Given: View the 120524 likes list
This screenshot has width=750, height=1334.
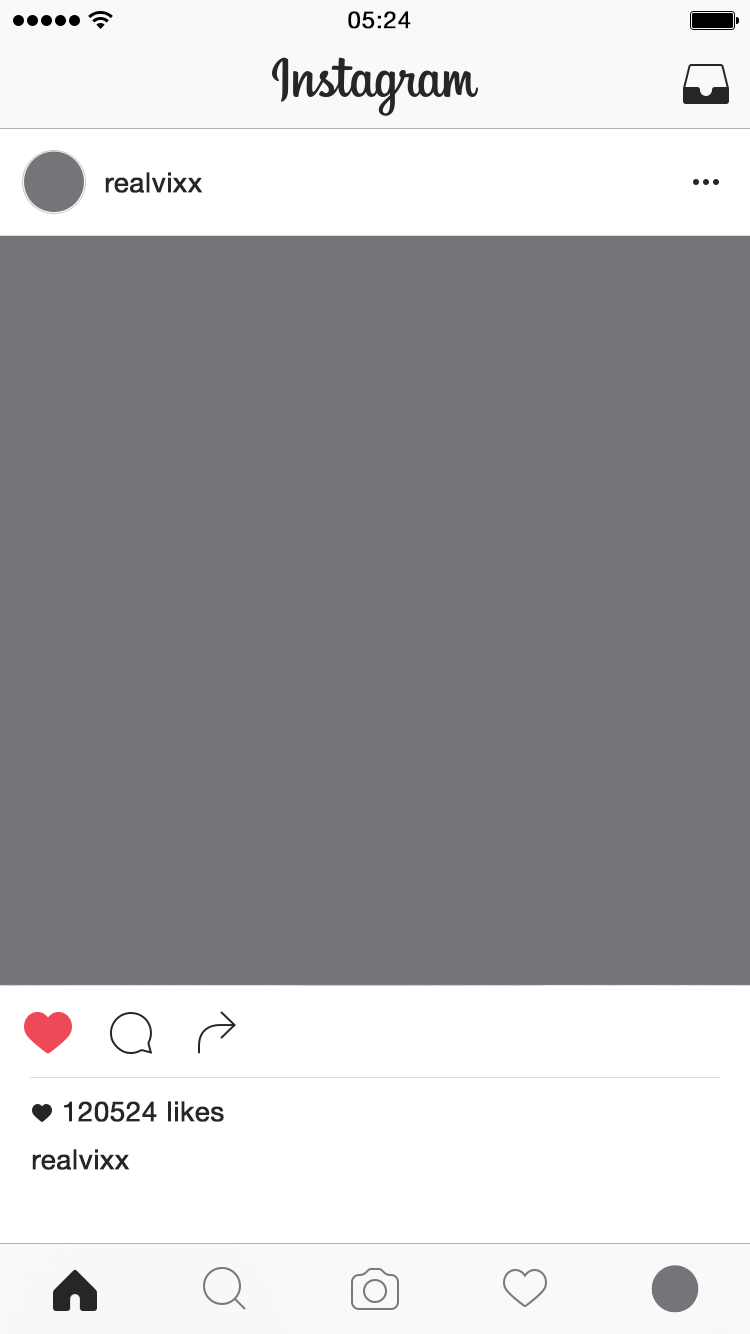Looking at the screenshot, I should 142,1112.
